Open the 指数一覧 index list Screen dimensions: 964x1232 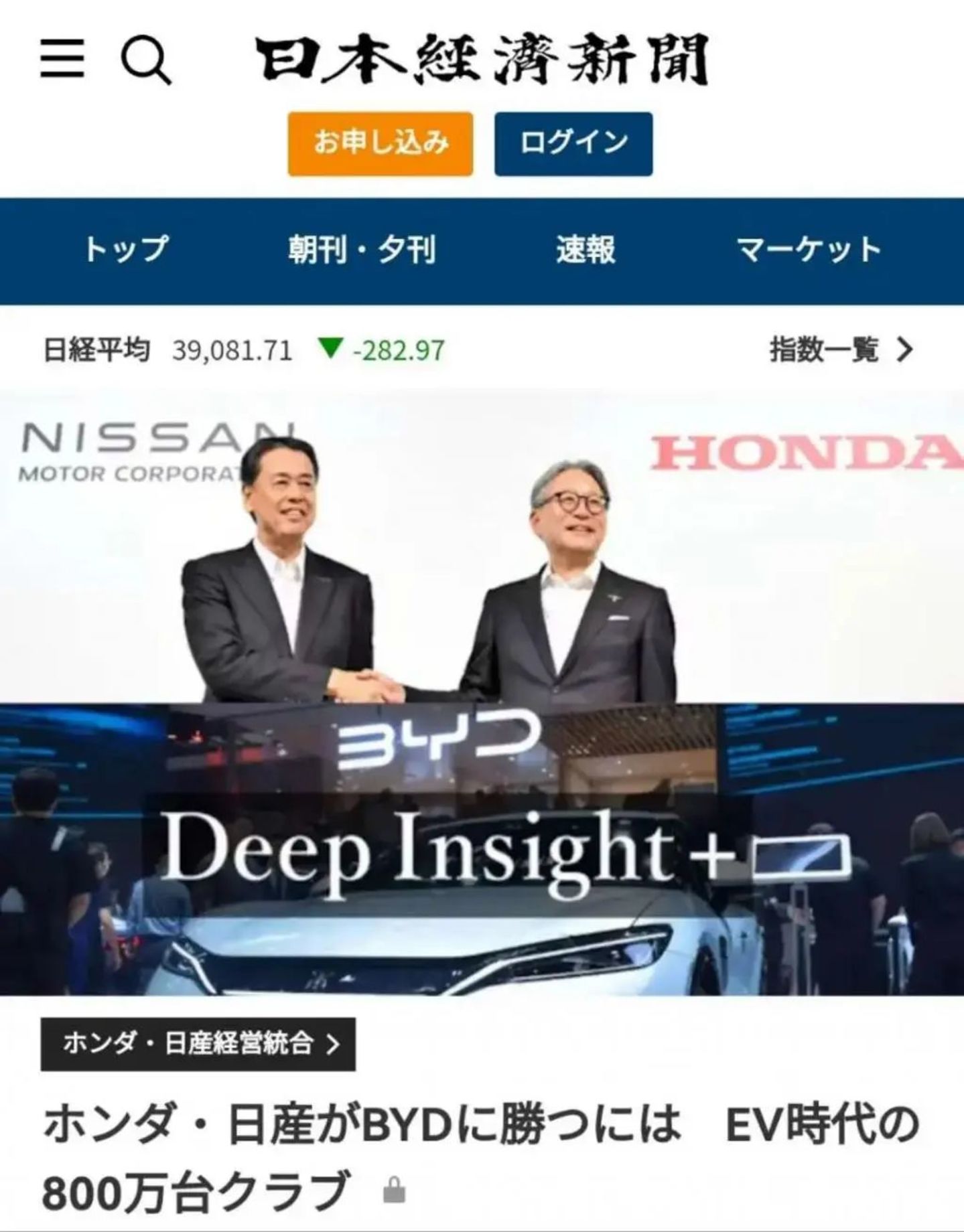pyautogui.click(x=840, y=350)
